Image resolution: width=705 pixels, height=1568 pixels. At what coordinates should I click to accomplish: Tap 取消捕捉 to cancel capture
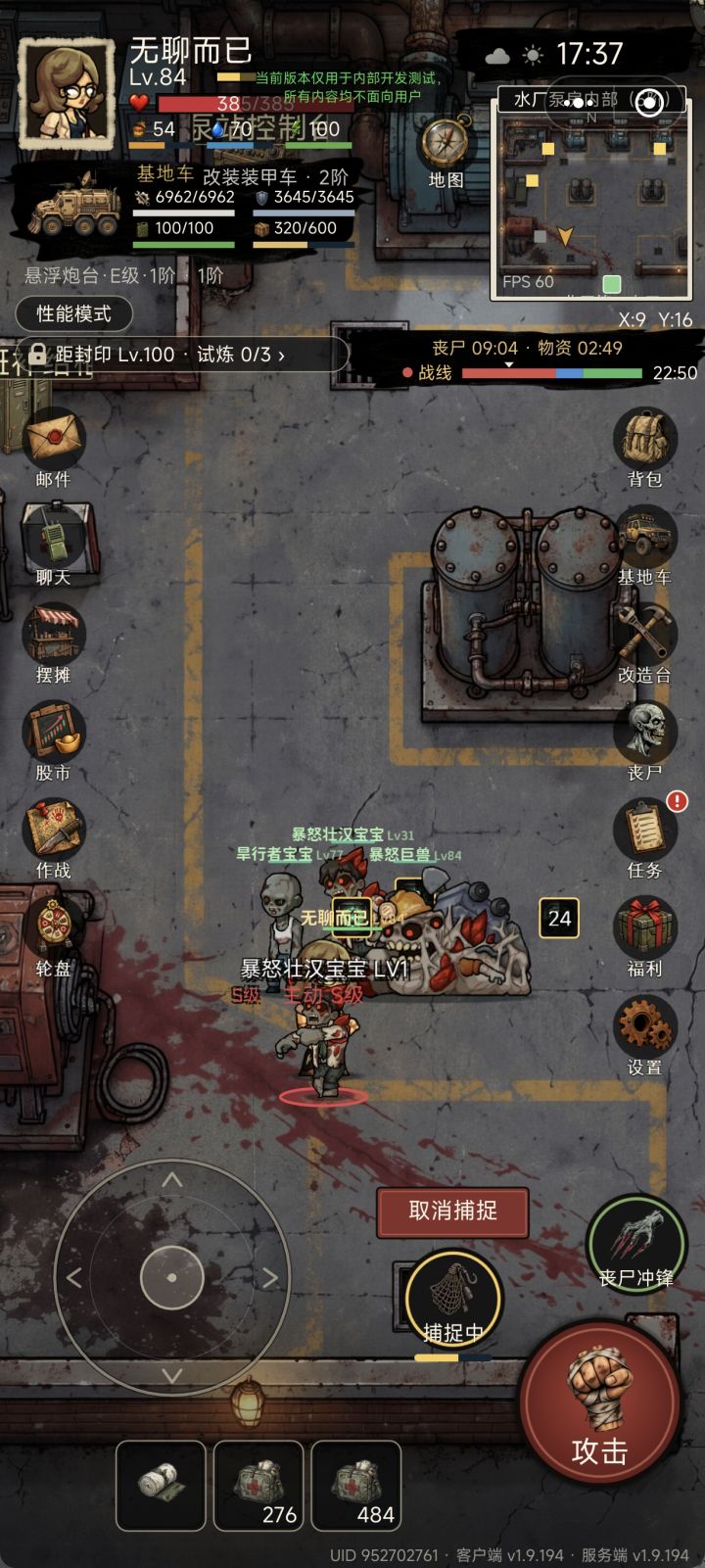click(x=453, y=1212)
